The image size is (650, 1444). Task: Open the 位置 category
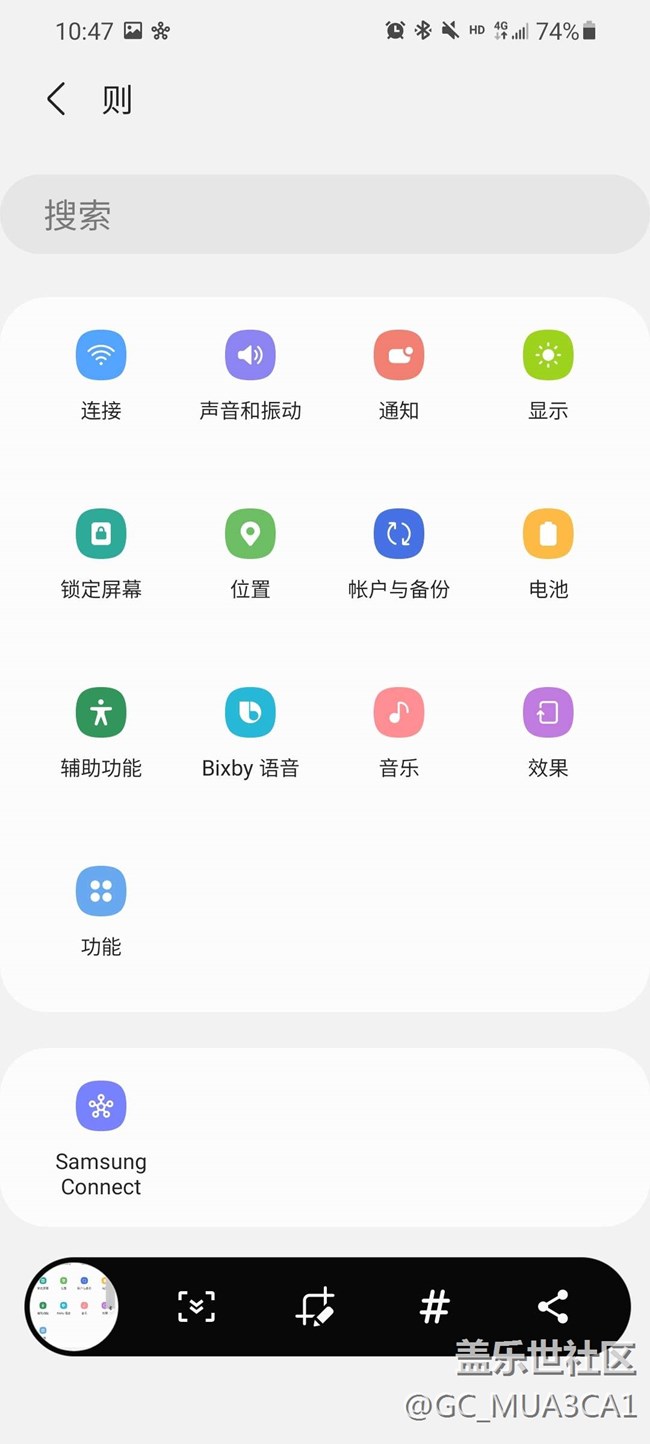point(250,534)
